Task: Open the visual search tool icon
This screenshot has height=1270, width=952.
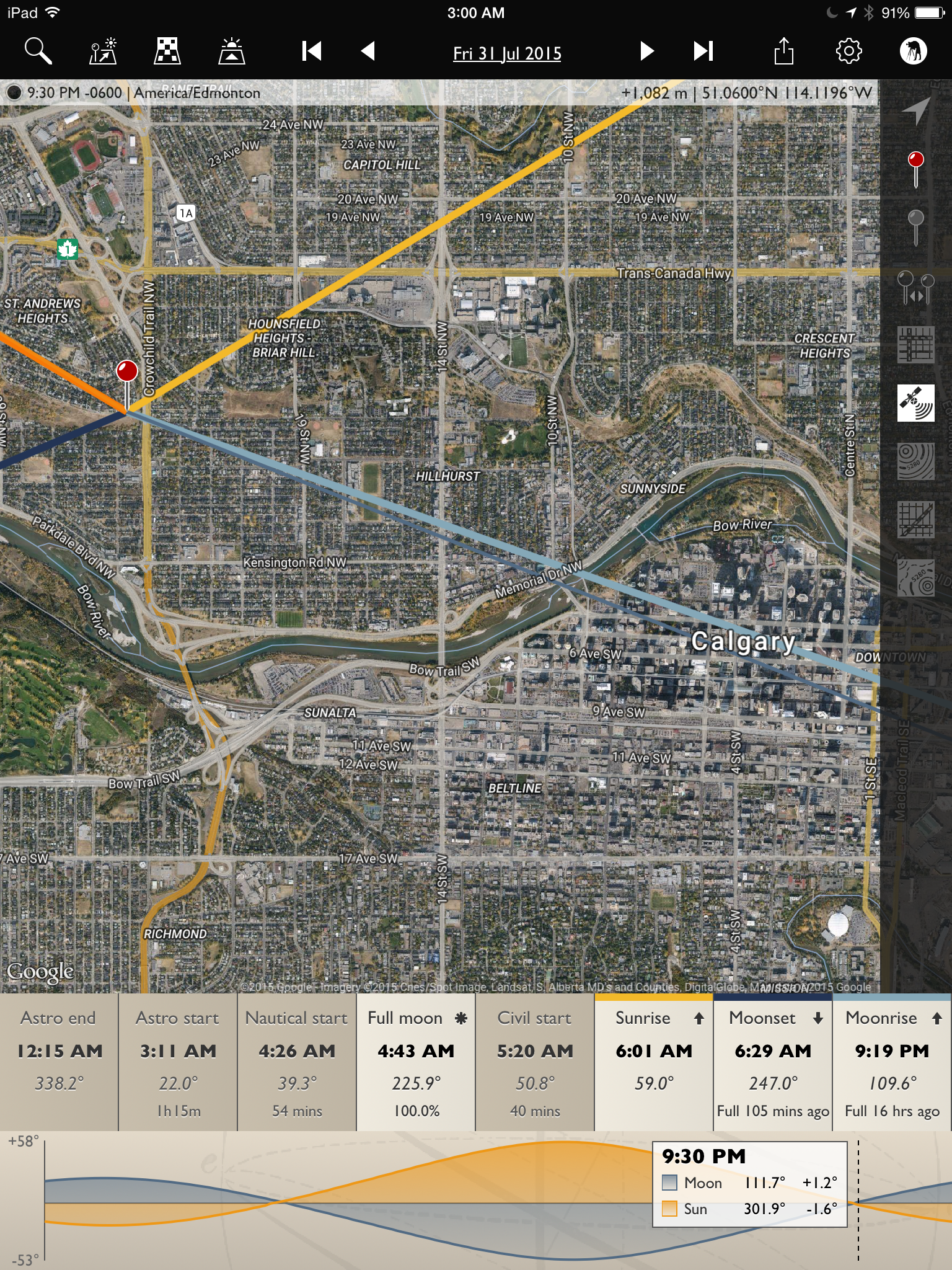Action: [x=103, y=51]
